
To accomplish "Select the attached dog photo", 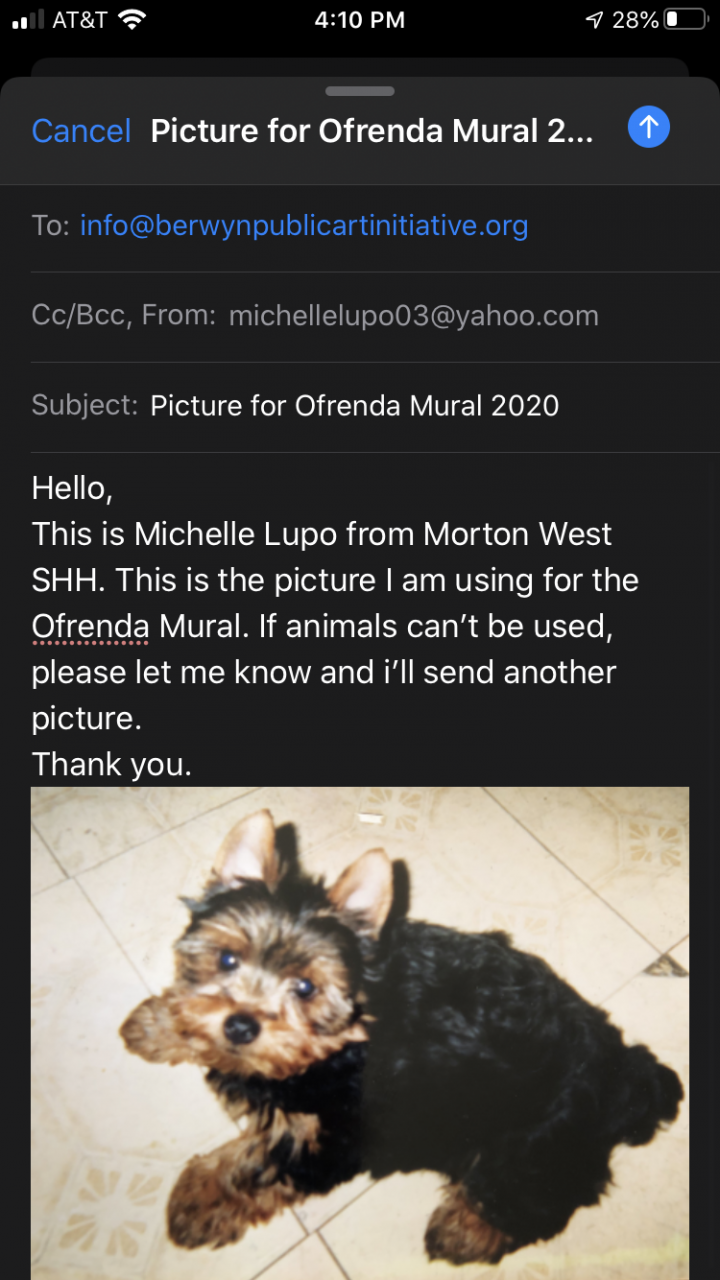I will [x=360, y=1030].
